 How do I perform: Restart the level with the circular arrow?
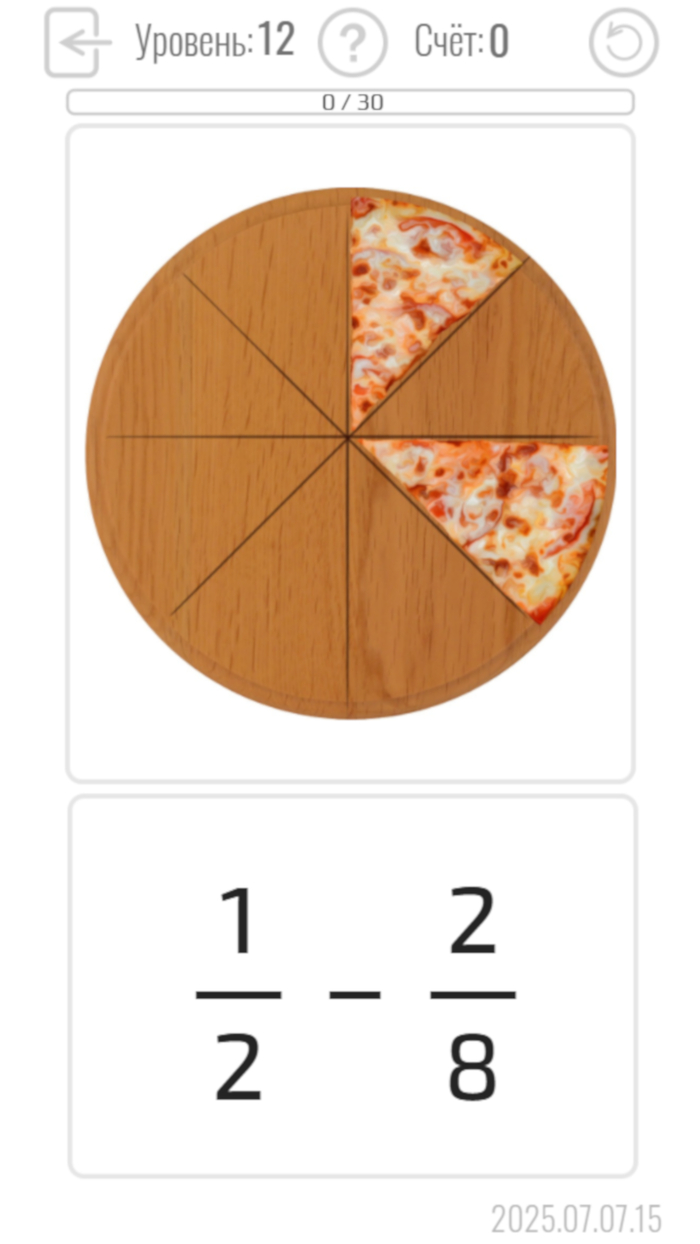click(x=623, y=43)
